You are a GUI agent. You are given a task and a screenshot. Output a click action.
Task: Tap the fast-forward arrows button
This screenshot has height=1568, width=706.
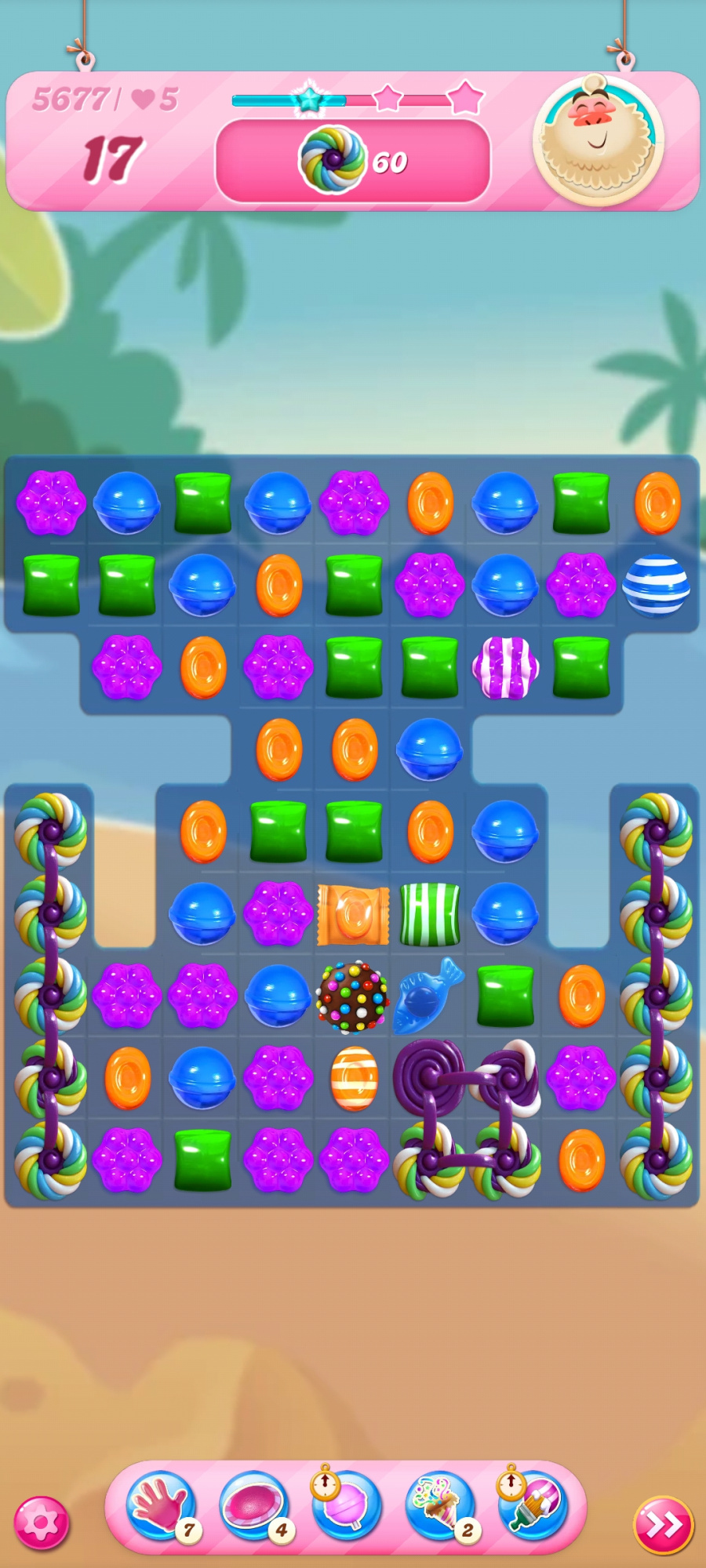click(x=663, y=1525)
